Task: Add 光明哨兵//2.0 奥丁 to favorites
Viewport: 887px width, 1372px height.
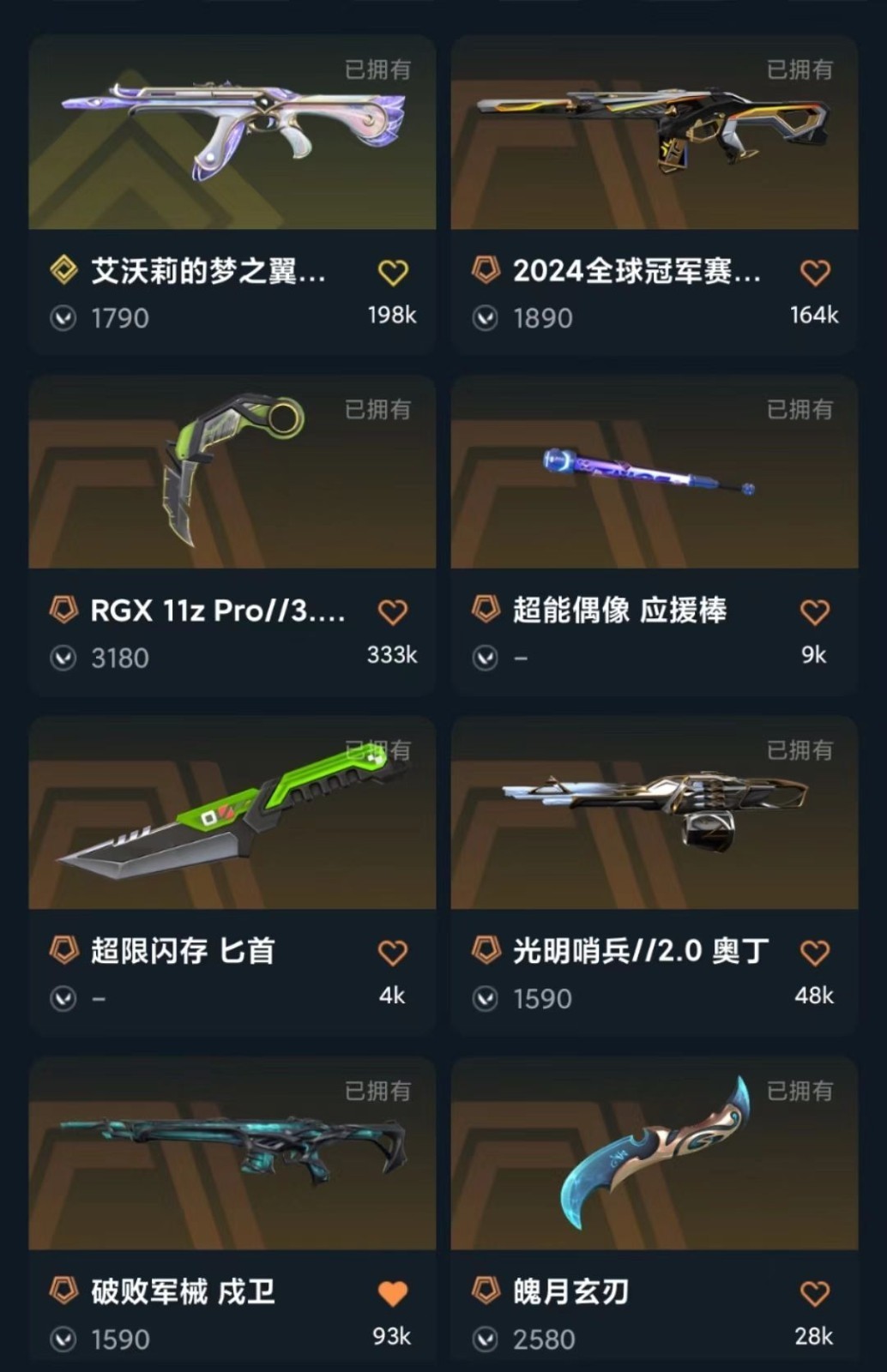Action: (x=814, y=953)
